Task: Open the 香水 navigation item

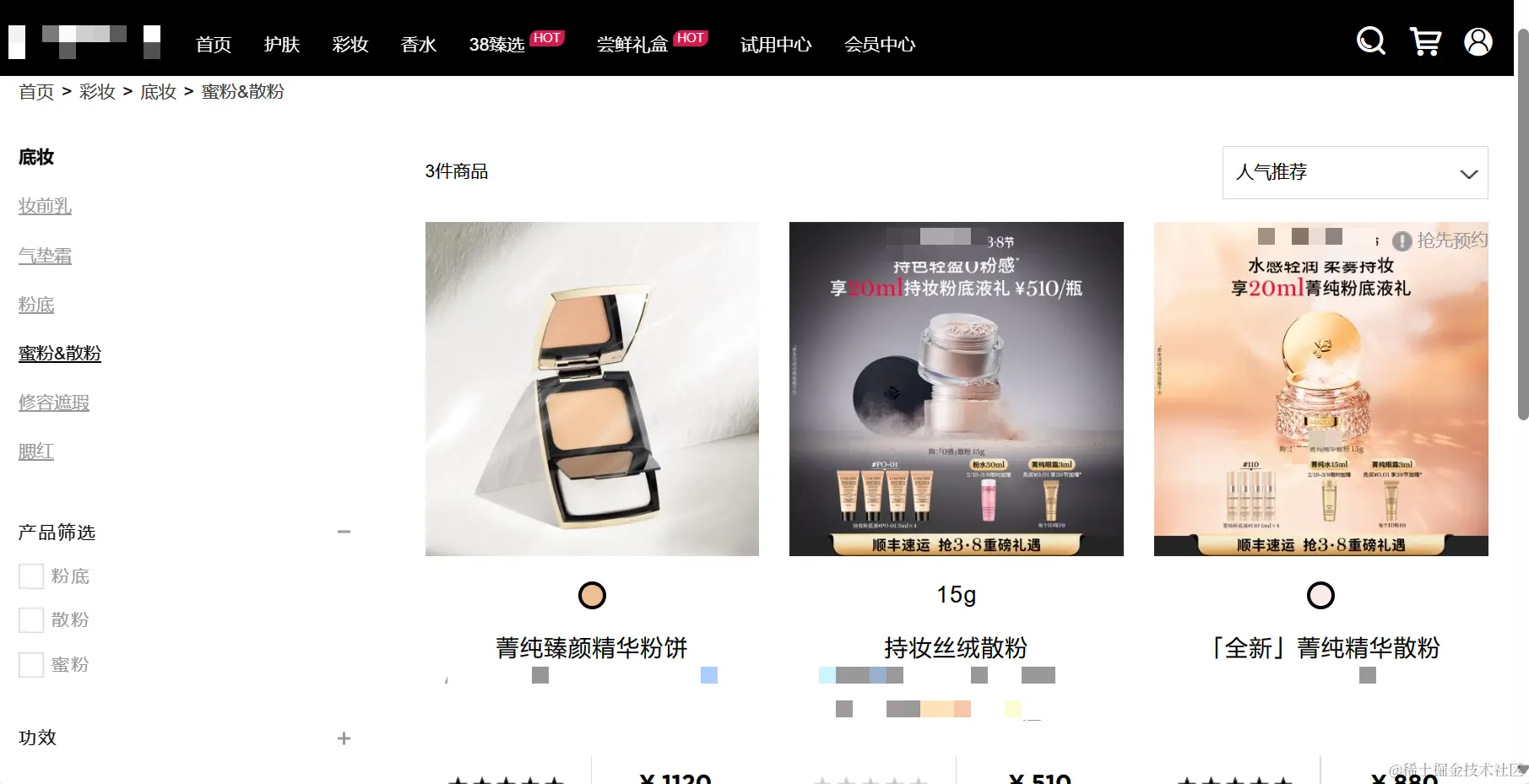Action: point(418,45)
